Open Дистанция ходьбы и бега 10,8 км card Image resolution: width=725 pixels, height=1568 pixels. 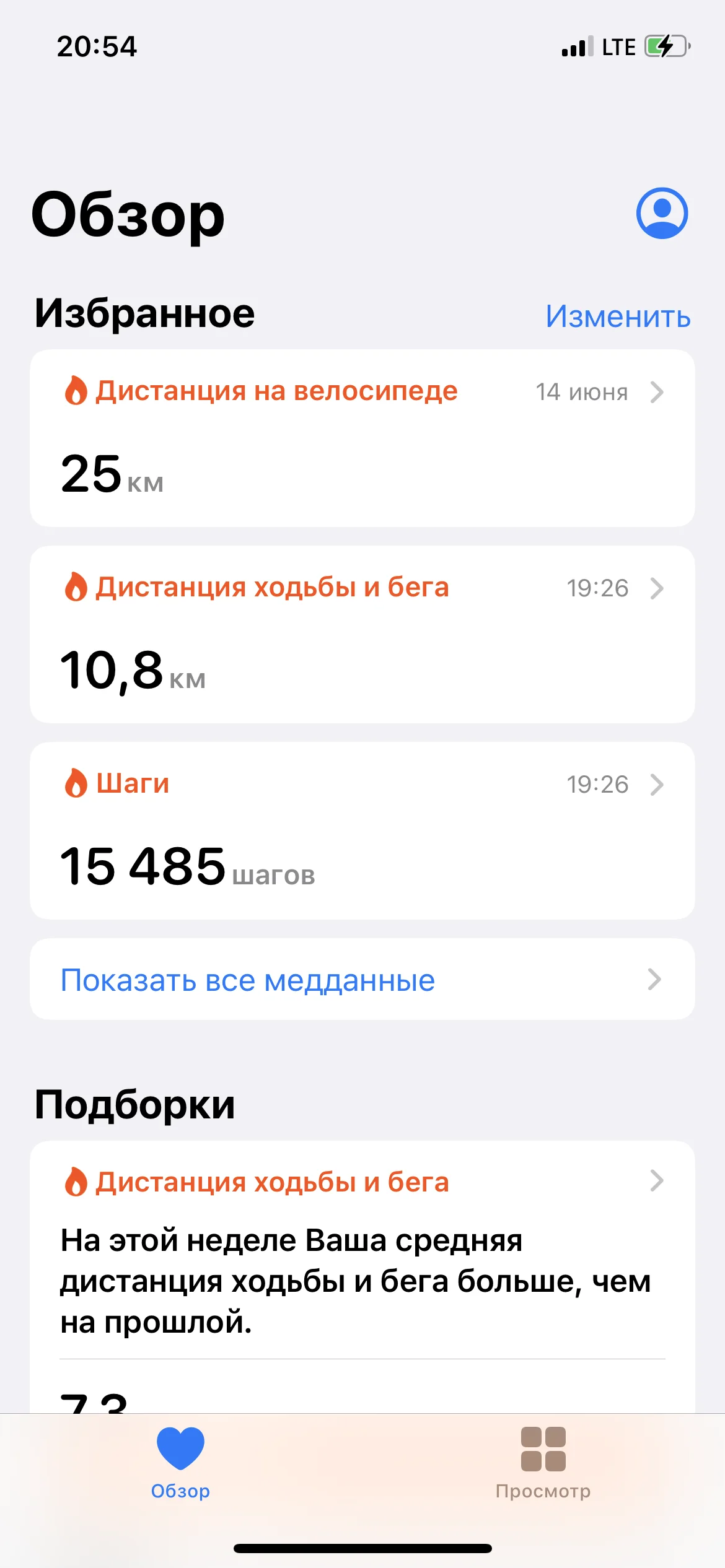pyautogui.click(x=362, y=634)
